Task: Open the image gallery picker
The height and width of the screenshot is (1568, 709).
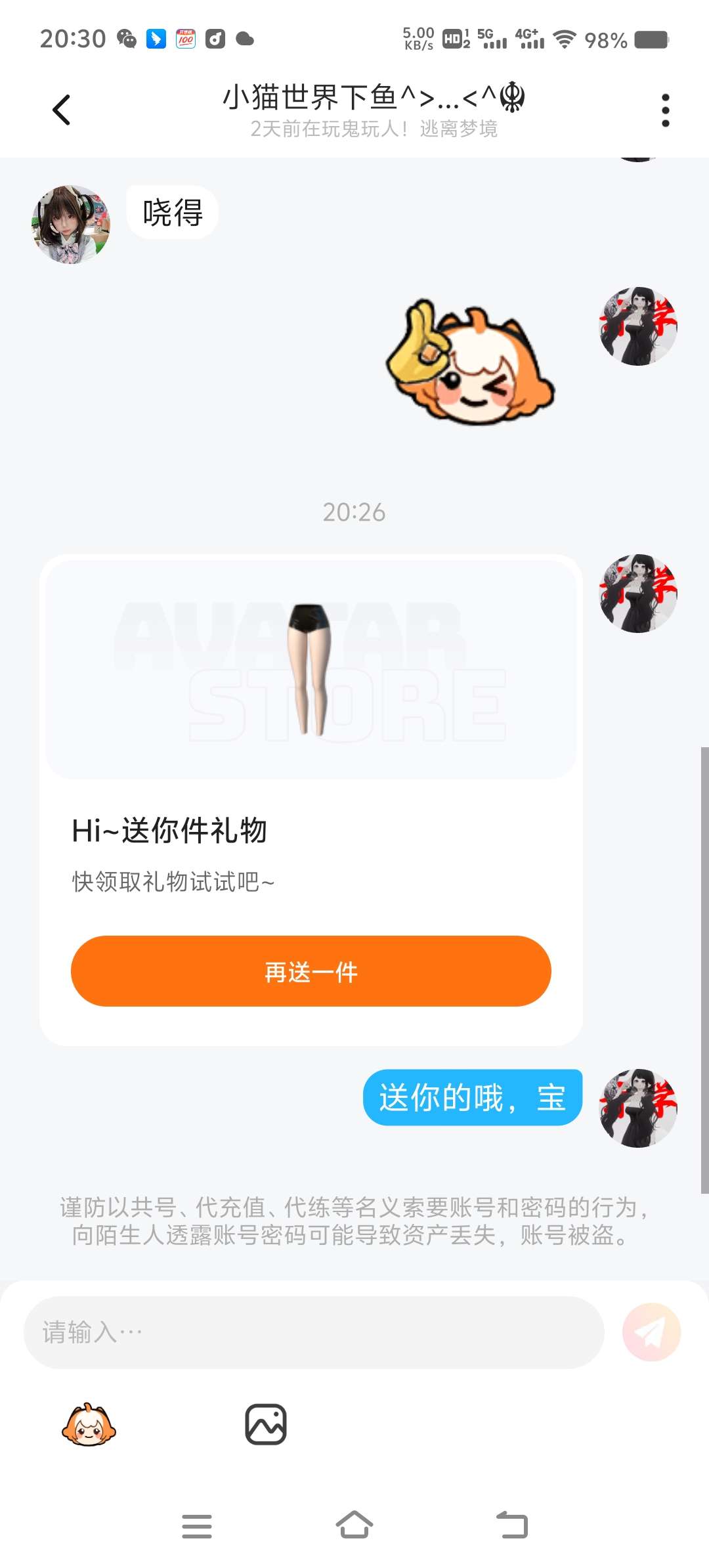Action: pyautogui.click(x=266, y=1425)
